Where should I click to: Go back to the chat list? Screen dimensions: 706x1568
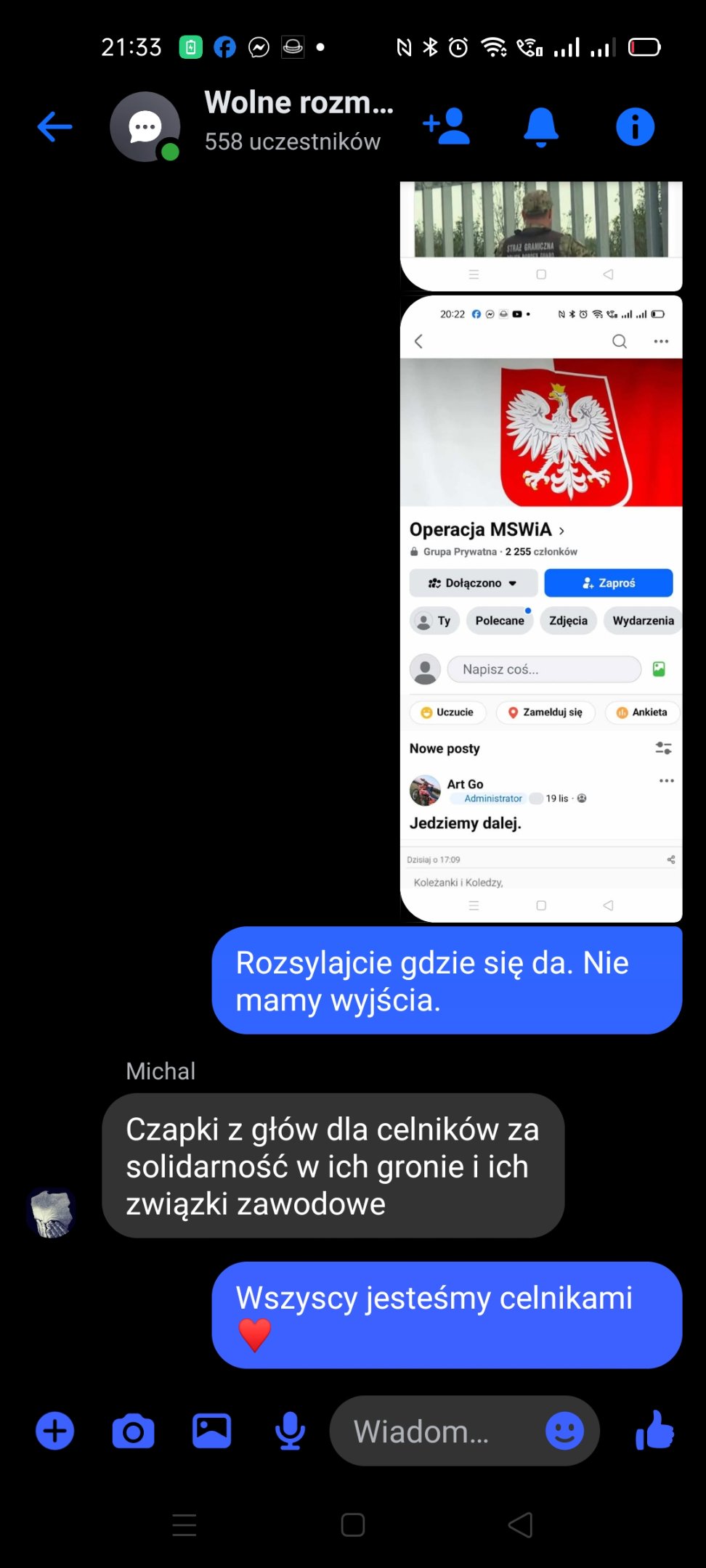pyautogui.click(x=55, y=127)
